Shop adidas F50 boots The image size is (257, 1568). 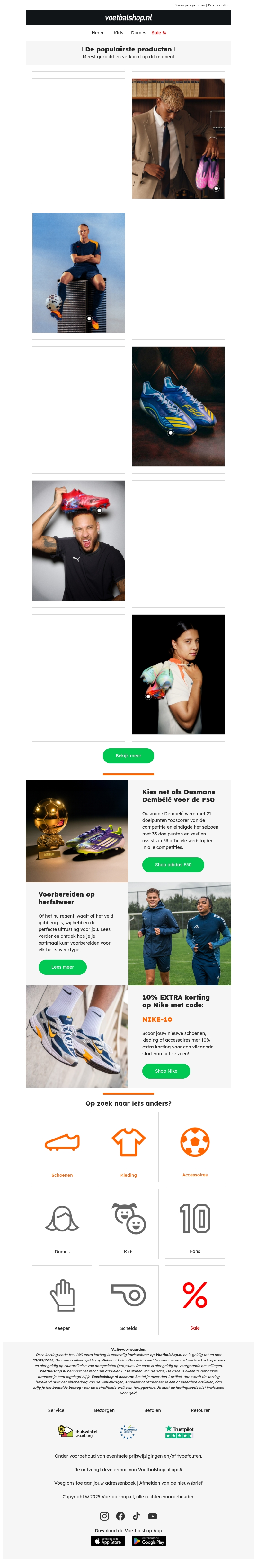pos(173,864)
